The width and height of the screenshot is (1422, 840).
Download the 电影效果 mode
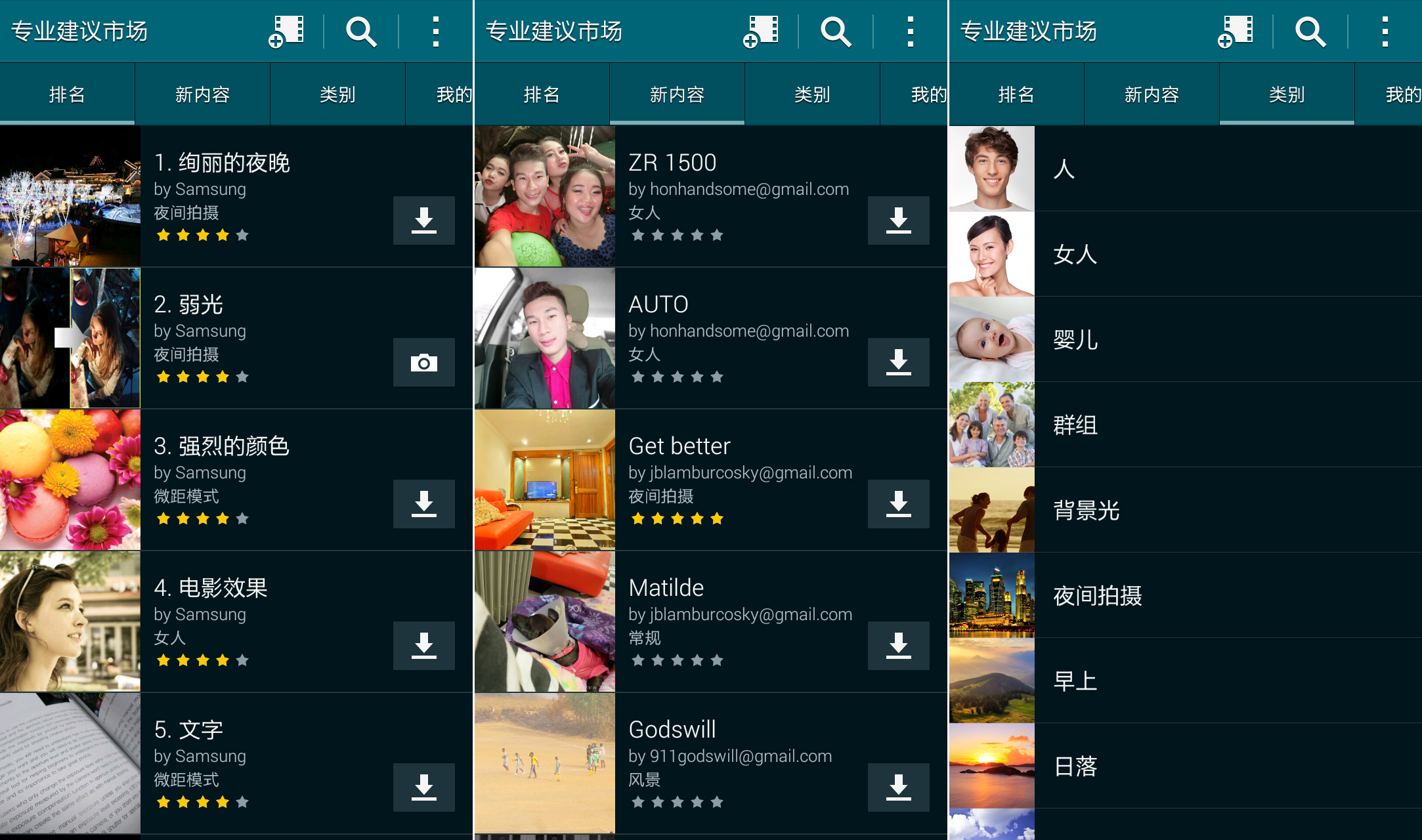pos(423,646)
